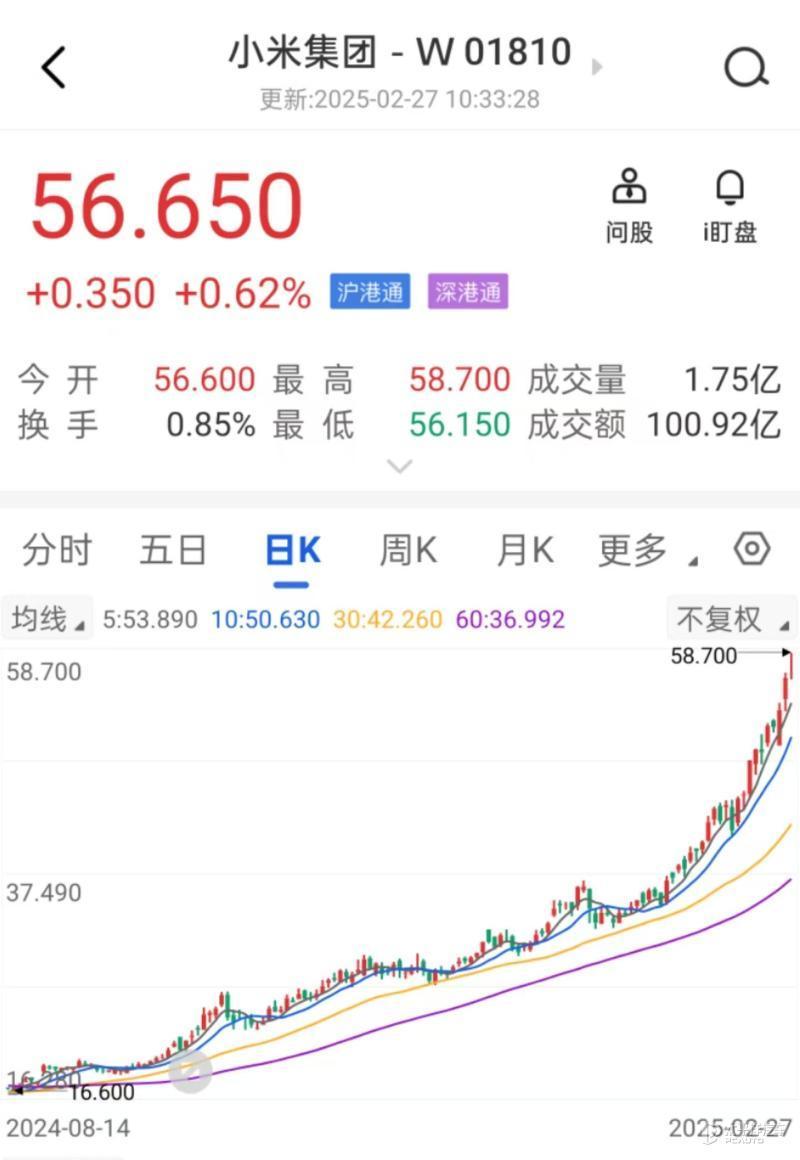Image resolution: width=800 pixels, height=1160 pixels.
Task: Select the 五日 five-day chart tab
Action: pyautogui.click(x=172, y=549)
